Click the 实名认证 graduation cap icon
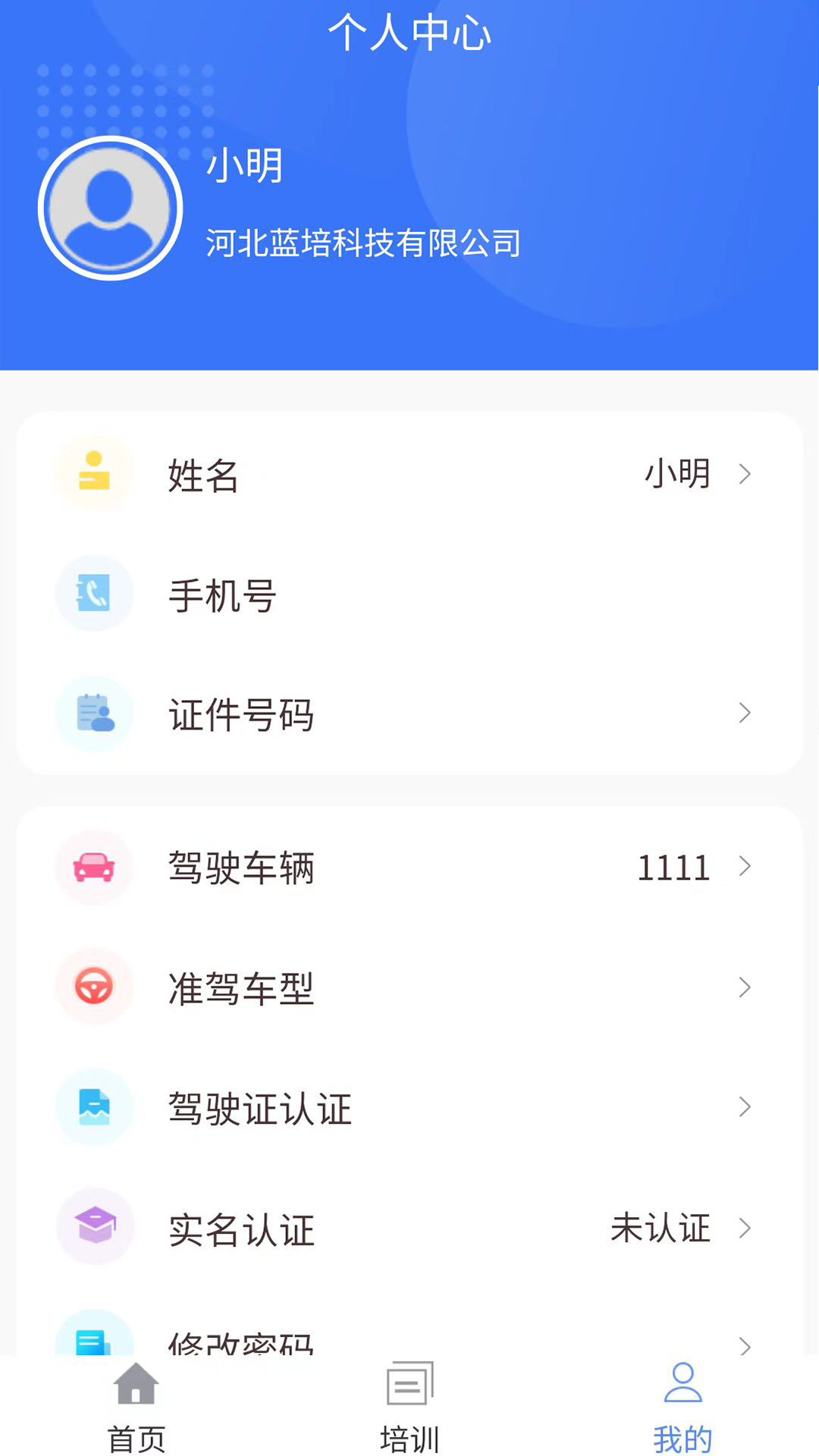Screen dimensions: 819x1456 [x=94, y=1228]
